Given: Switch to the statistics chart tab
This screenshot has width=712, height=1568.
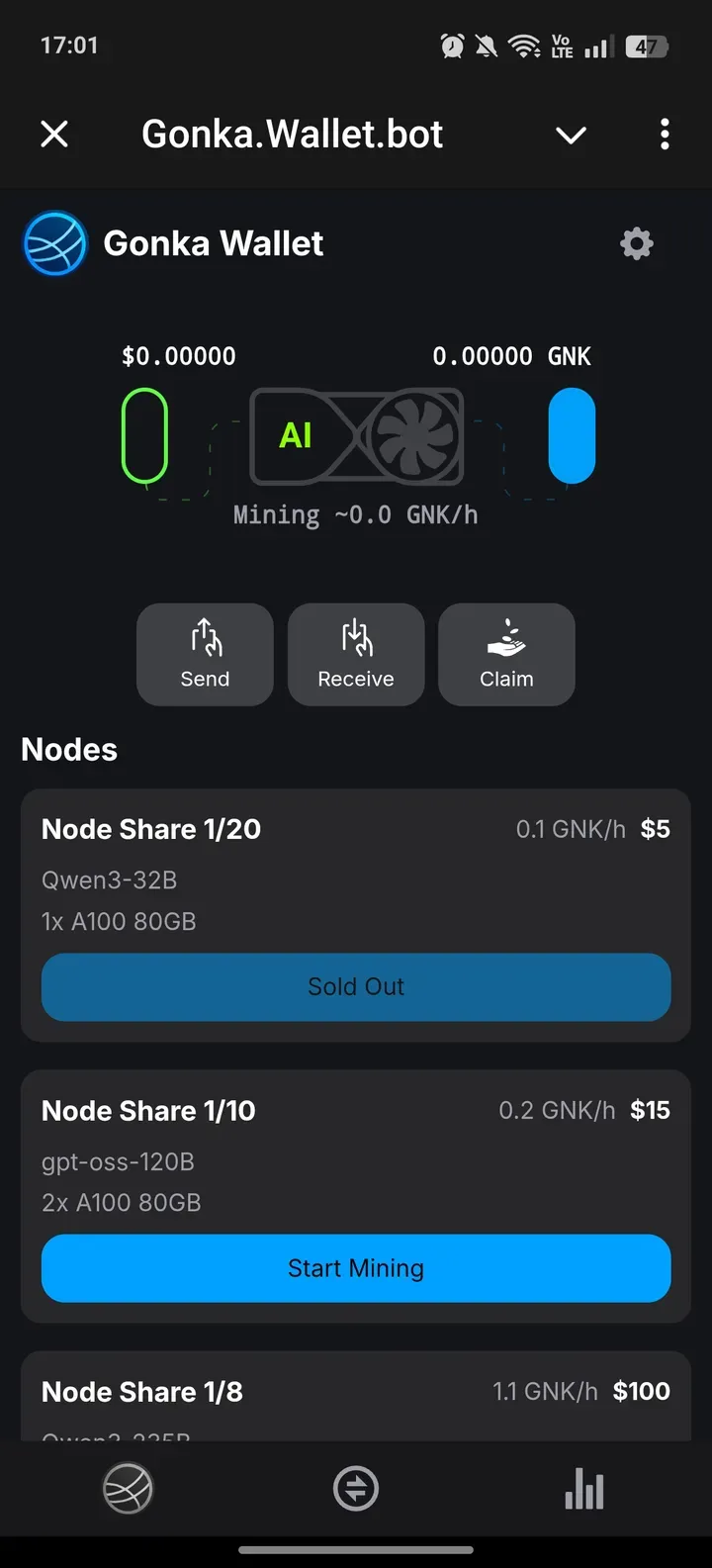Looking at the screenshot, I should point(583,1488).
